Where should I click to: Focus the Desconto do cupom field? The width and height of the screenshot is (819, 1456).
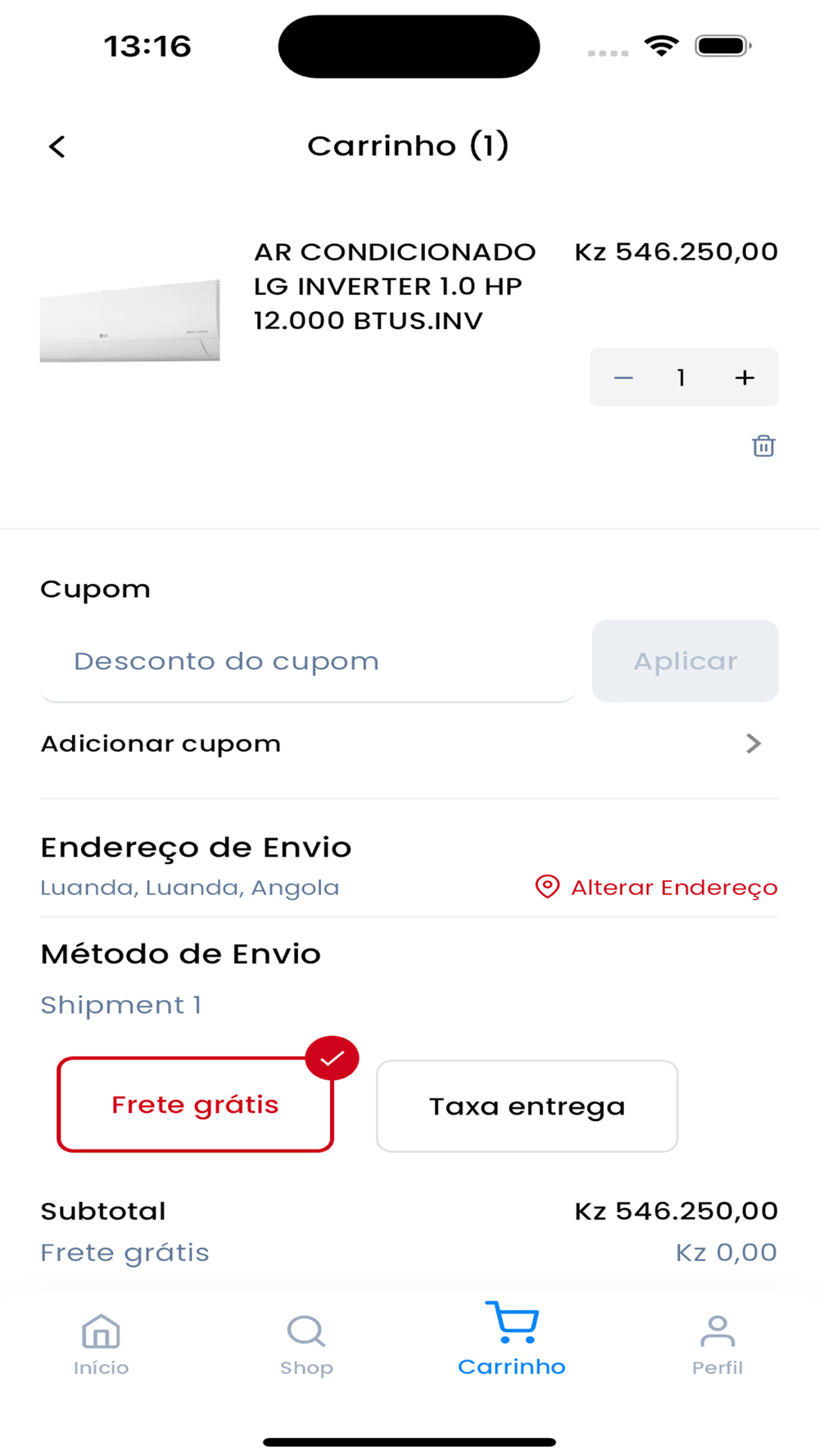tap(307, 661)
